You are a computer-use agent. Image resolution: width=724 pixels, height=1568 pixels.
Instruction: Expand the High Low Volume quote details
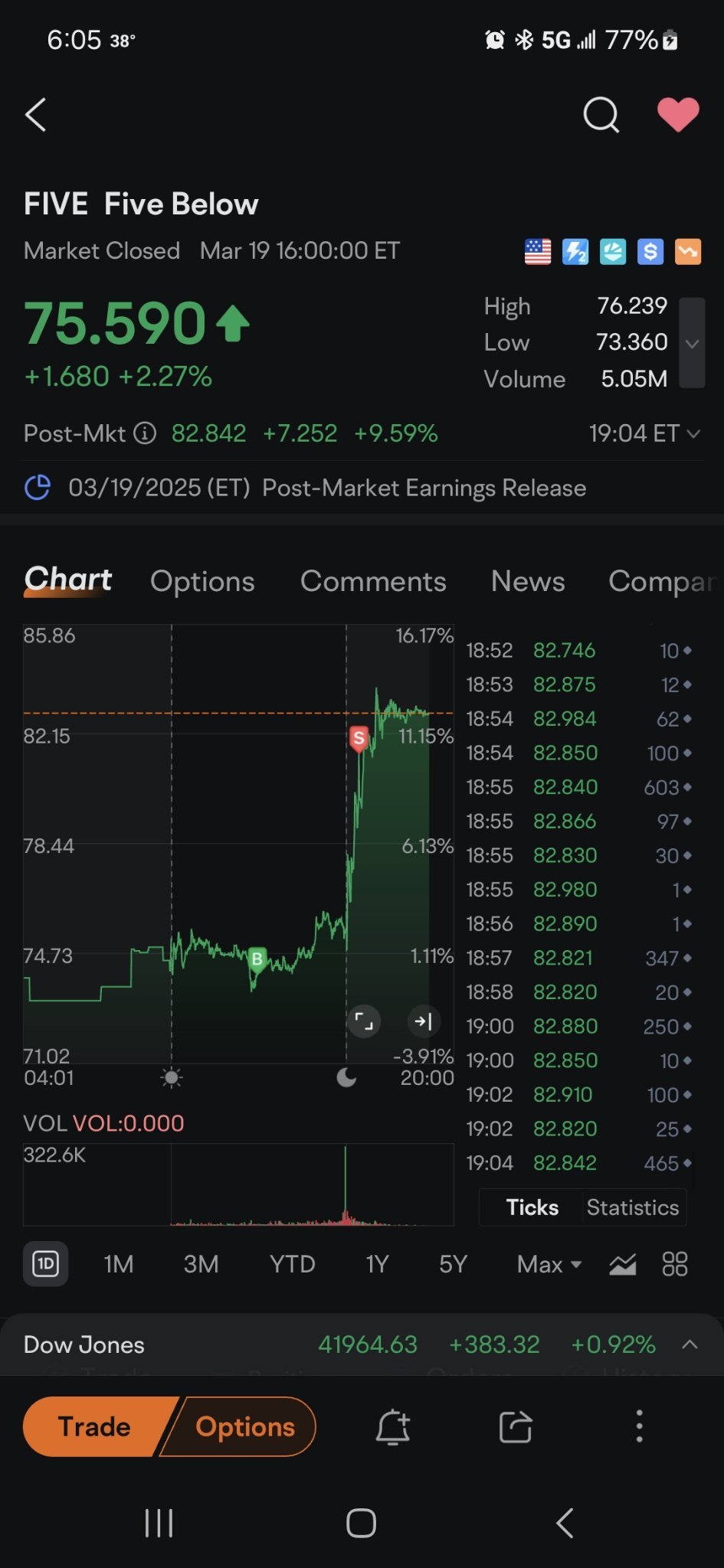[x=692, y=343]
